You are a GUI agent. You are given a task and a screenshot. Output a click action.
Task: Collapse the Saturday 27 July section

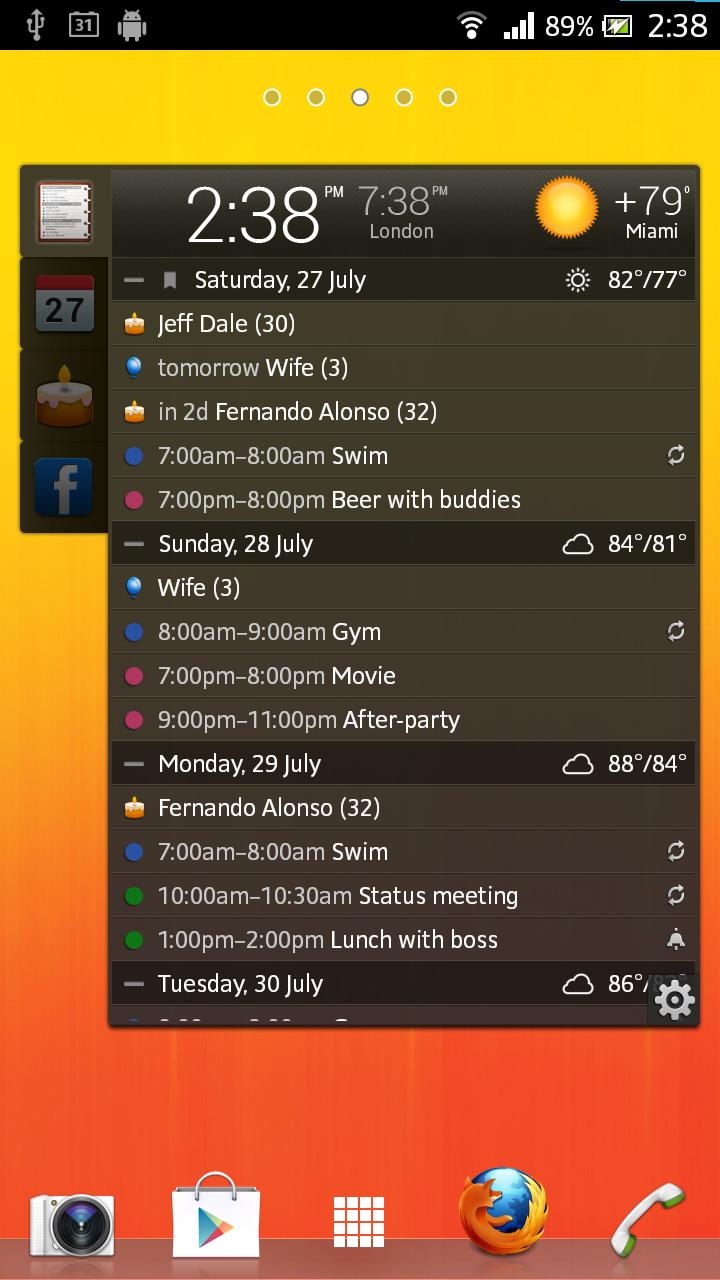[x=132, y=279]
